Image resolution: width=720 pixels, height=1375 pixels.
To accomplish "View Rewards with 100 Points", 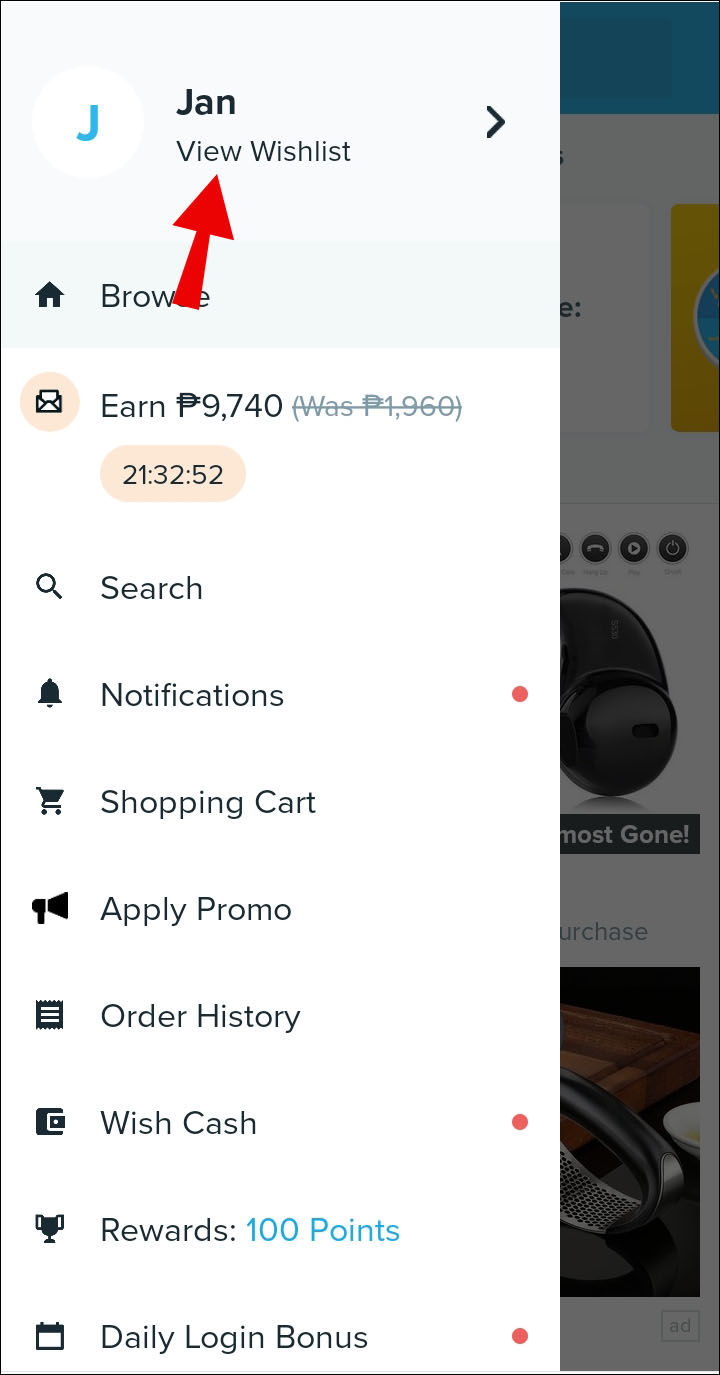I will point(250,1230).
